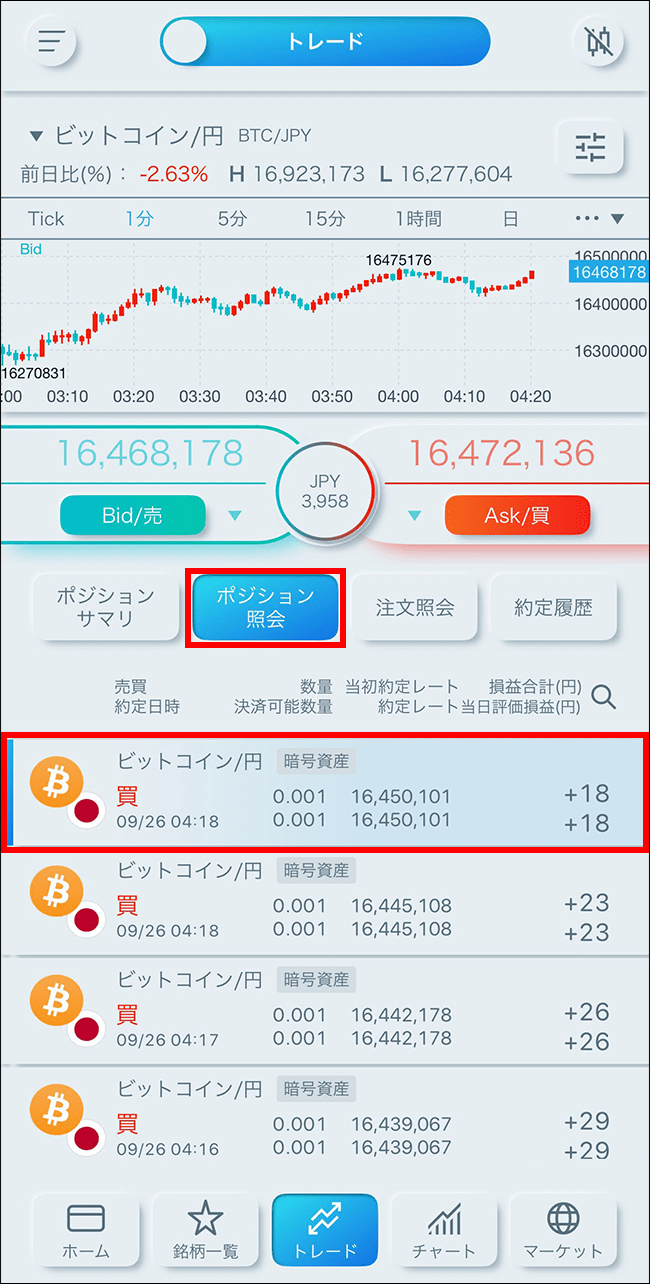This screenshot has height=1284, width=650.
Task: Select the Tick chart interval
Action: point(46,219)
